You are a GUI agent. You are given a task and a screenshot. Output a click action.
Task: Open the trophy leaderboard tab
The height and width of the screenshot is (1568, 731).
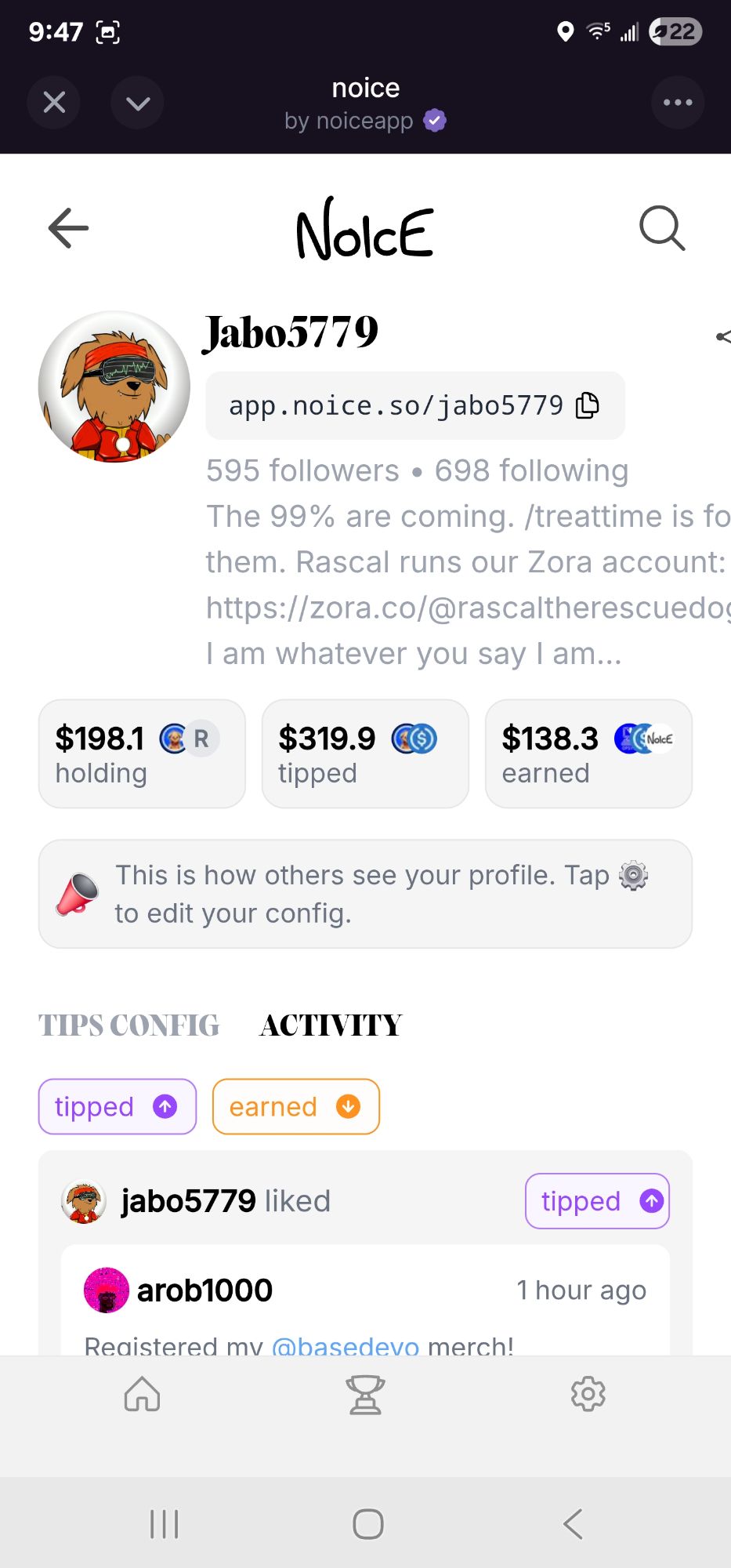pos(365,1394)
